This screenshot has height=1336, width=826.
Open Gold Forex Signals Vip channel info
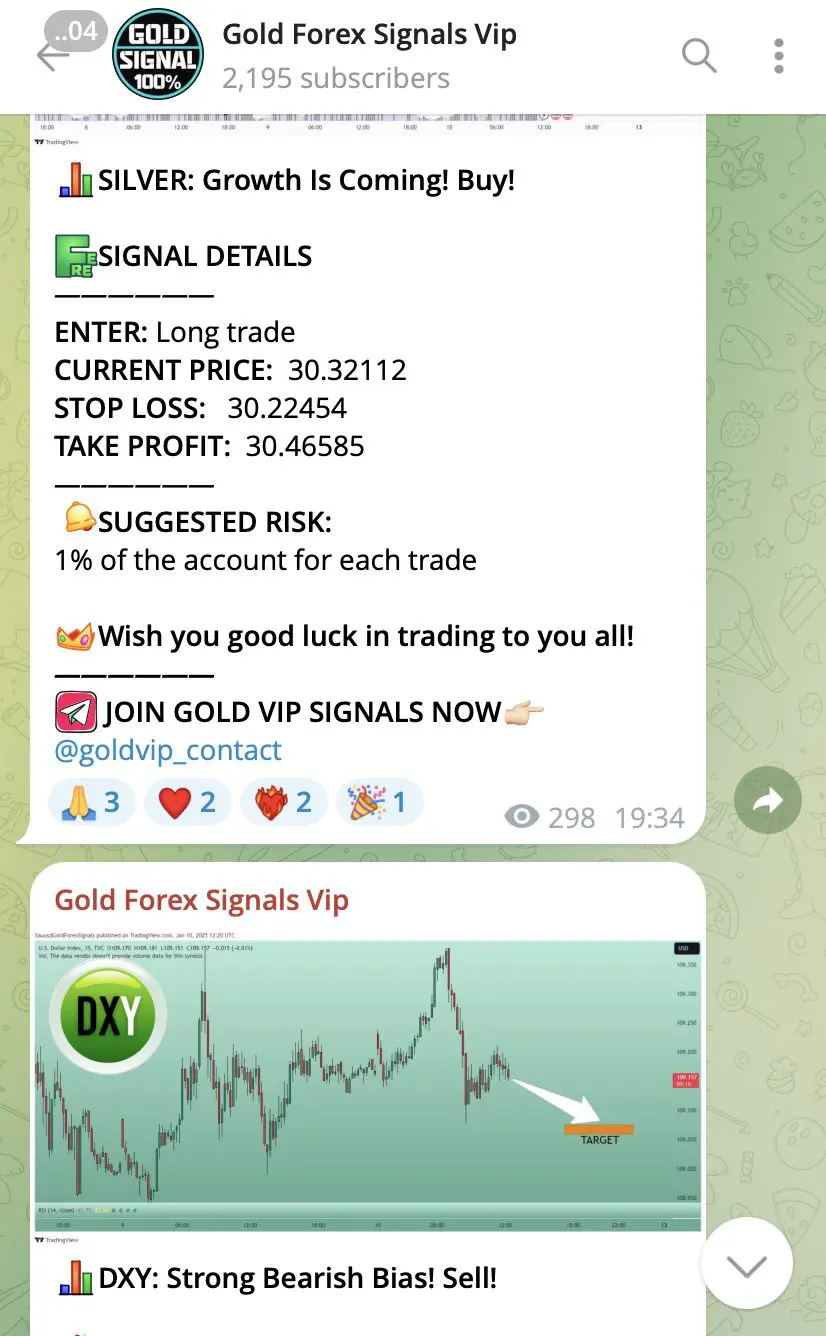(x=368, y=55)
